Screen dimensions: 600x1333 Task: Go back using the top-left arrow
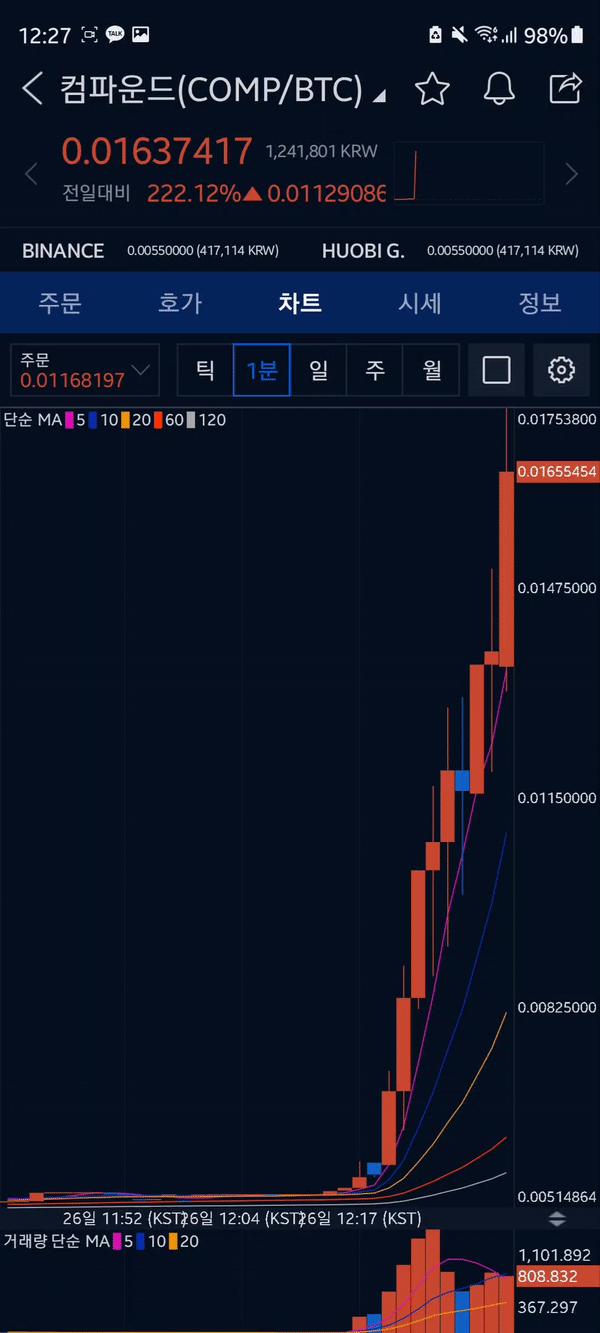tap(32, 89)
